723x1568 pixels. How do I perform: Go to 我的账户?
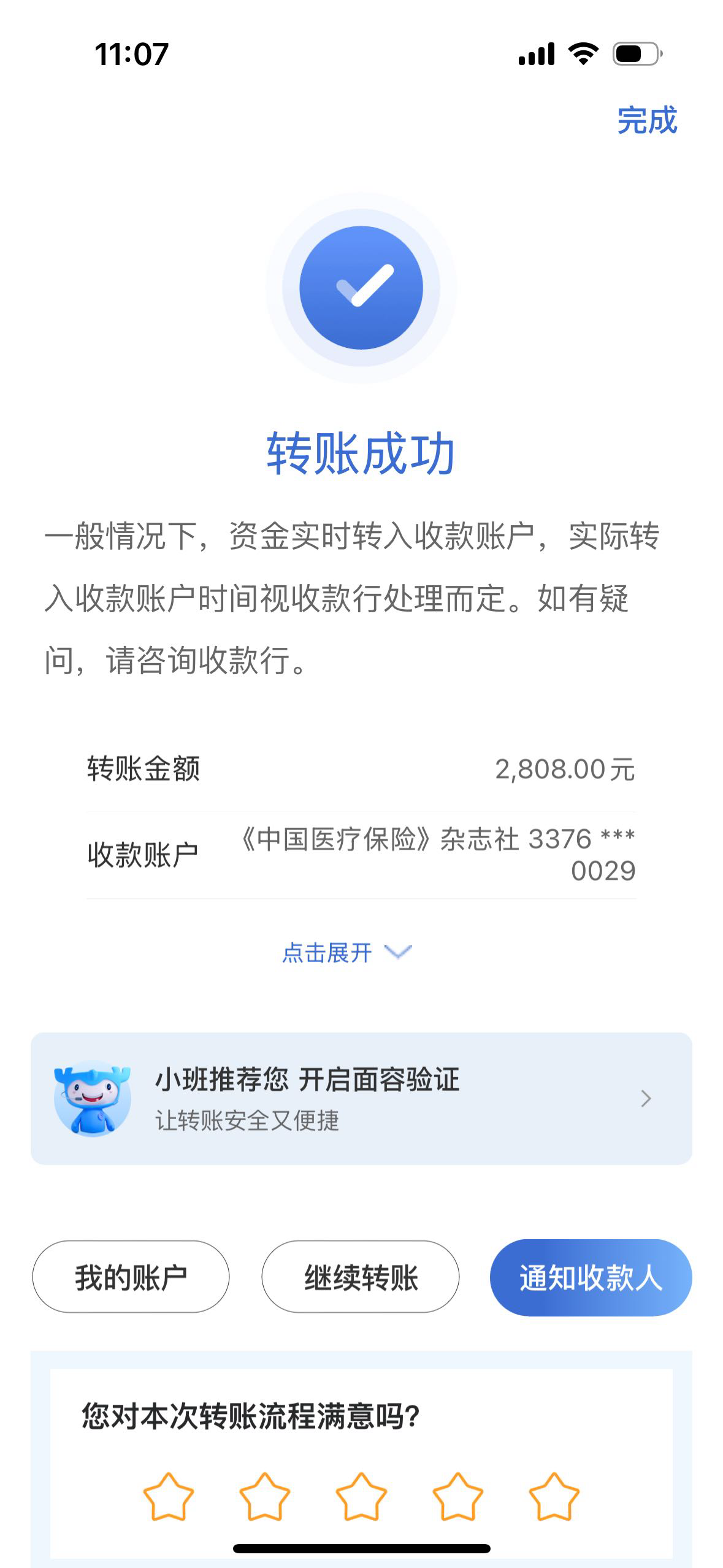(x=131, y=1278)
